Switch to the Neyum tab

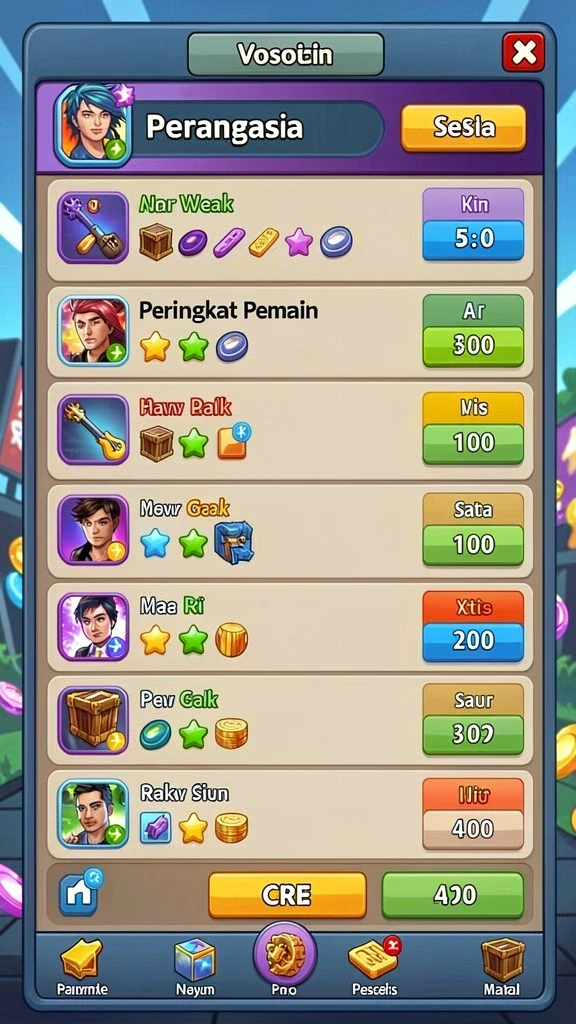coord(195,967)
